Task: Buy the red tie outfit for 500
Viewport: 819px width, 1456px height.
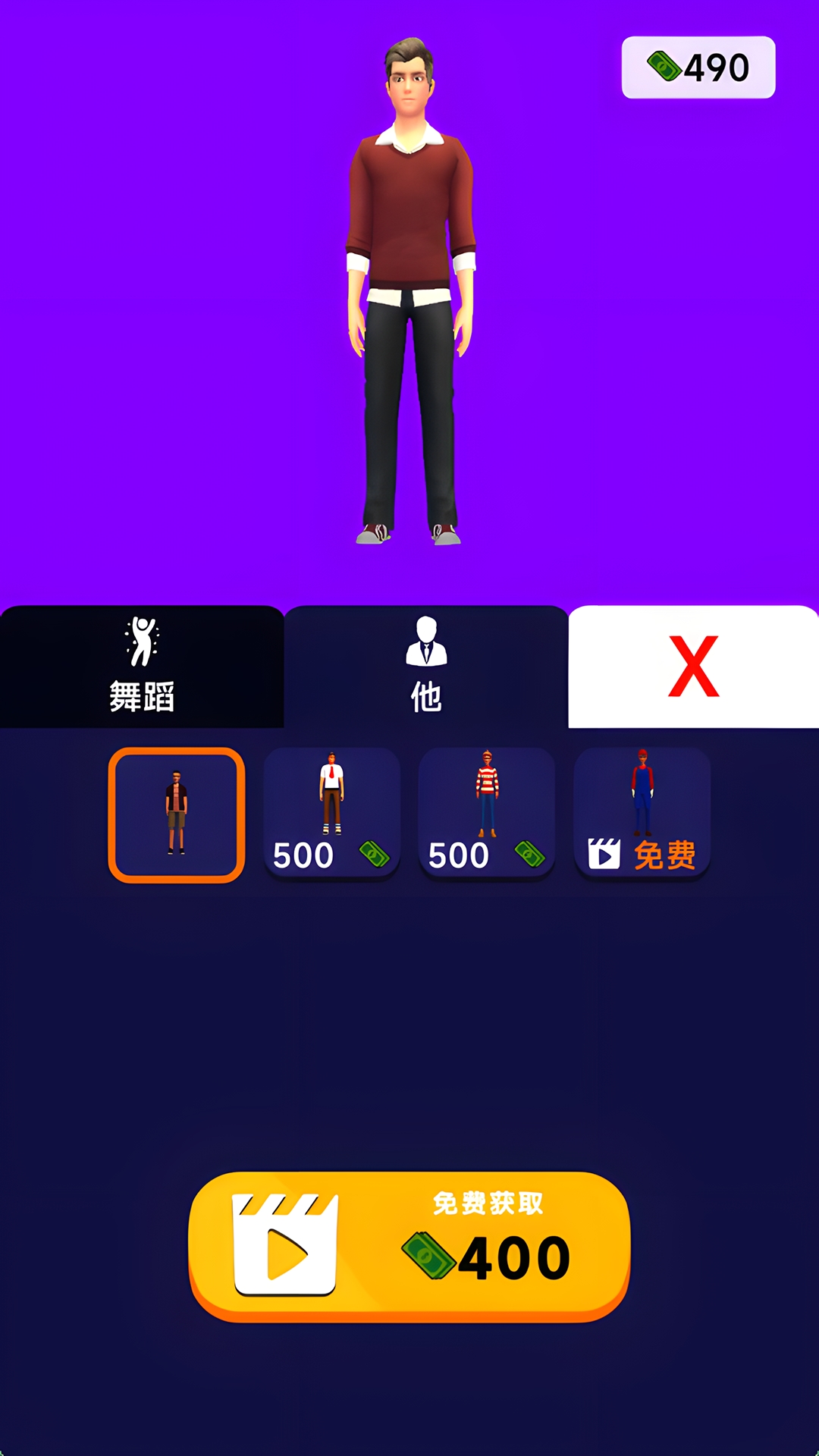Action: 331,814
